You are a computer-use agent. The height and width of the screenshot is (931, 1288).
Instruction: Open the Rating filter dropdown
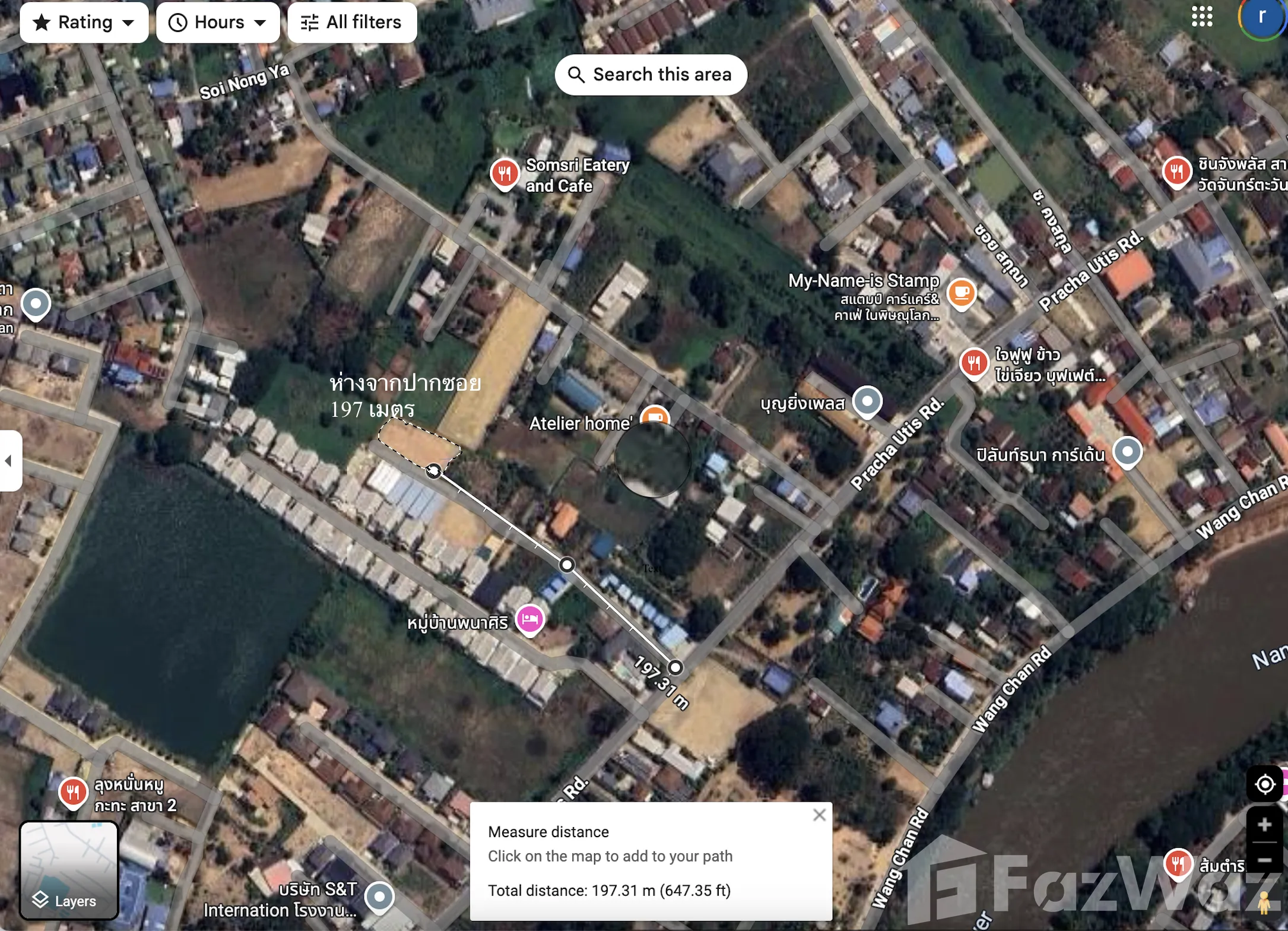click(84, 23)
